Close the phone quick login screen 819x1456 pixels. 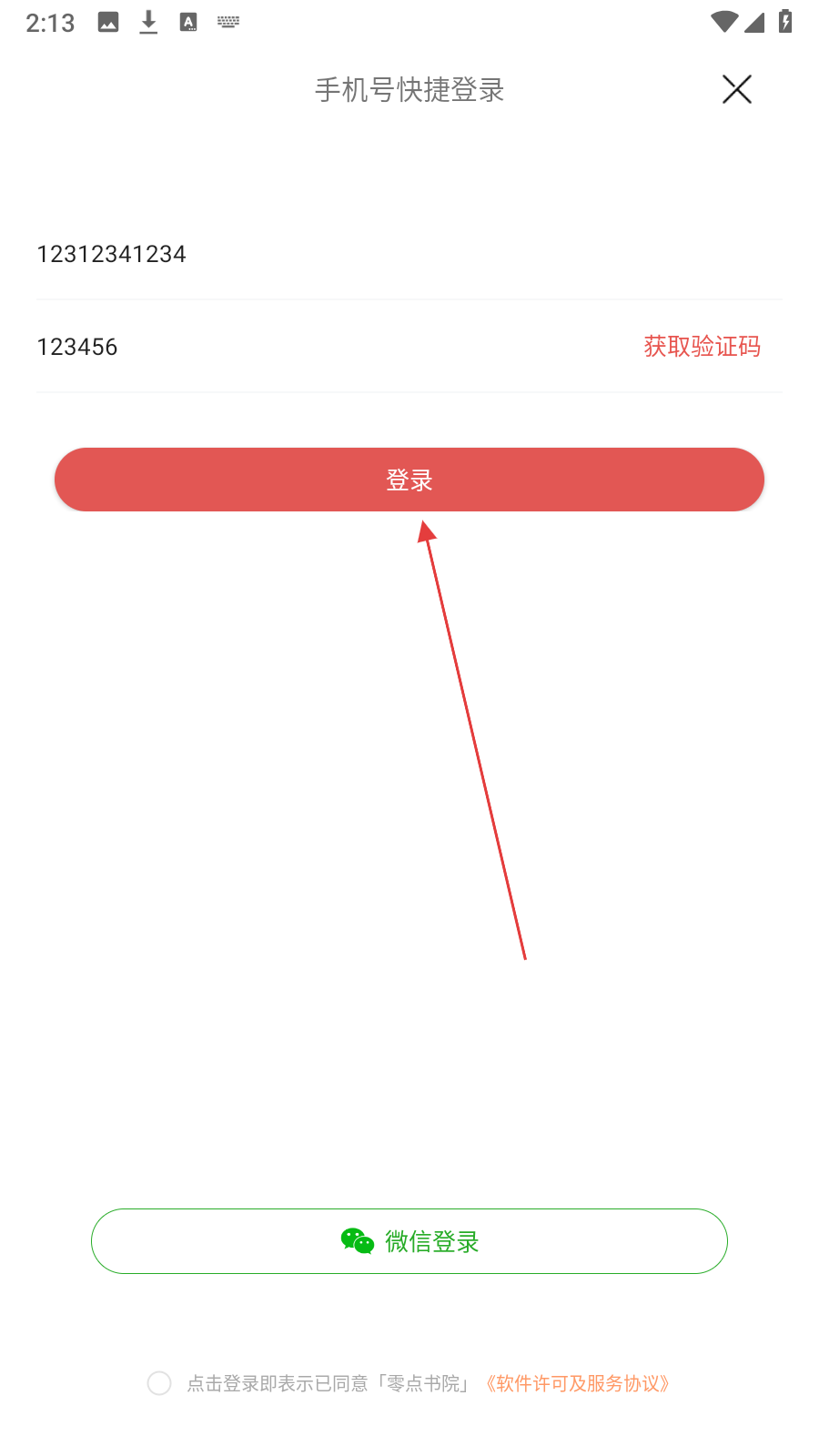pyautogui.click(x=736, y=89)
